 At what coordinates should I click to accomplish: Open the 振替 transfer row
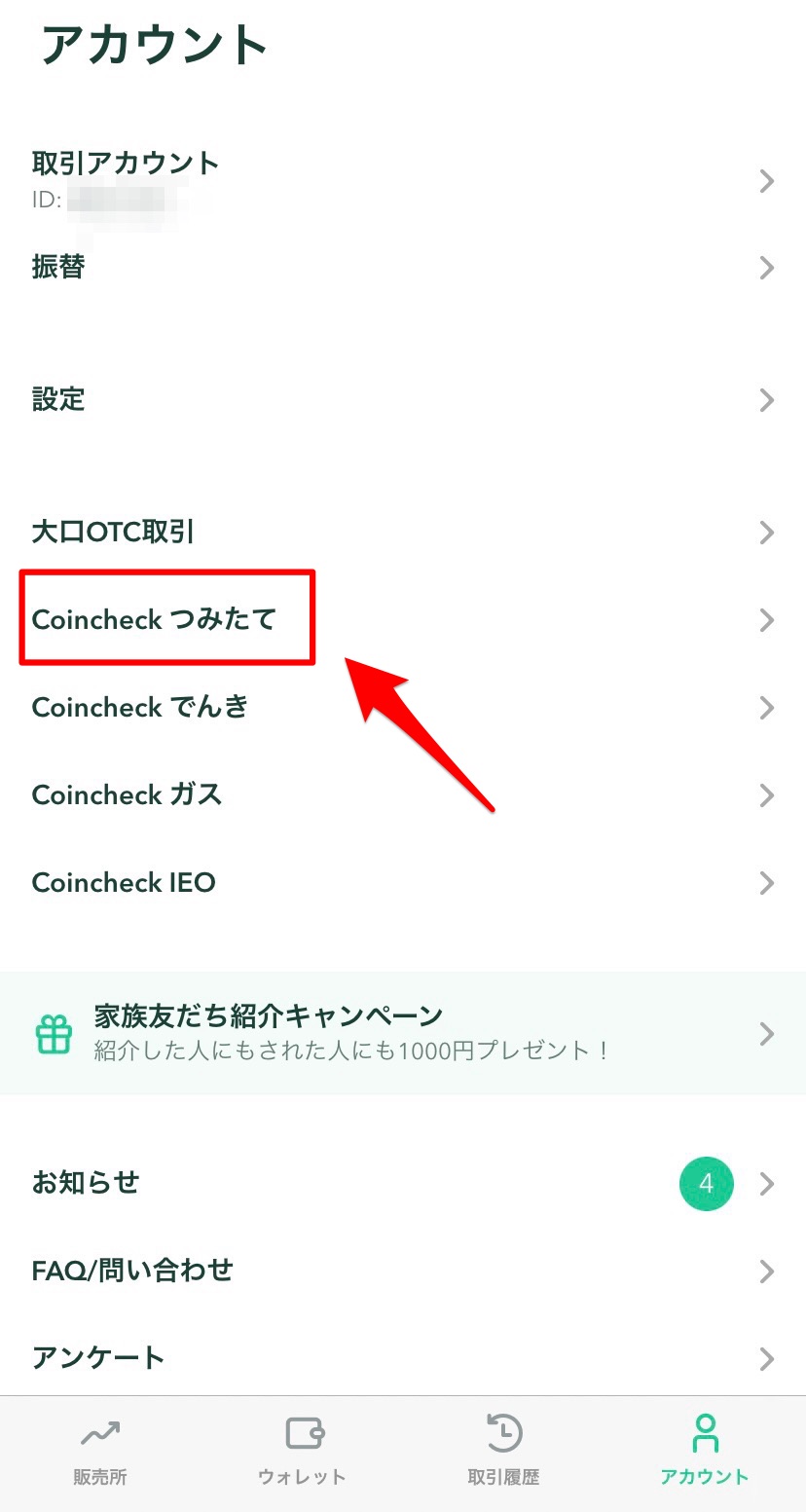pos(403,267)
